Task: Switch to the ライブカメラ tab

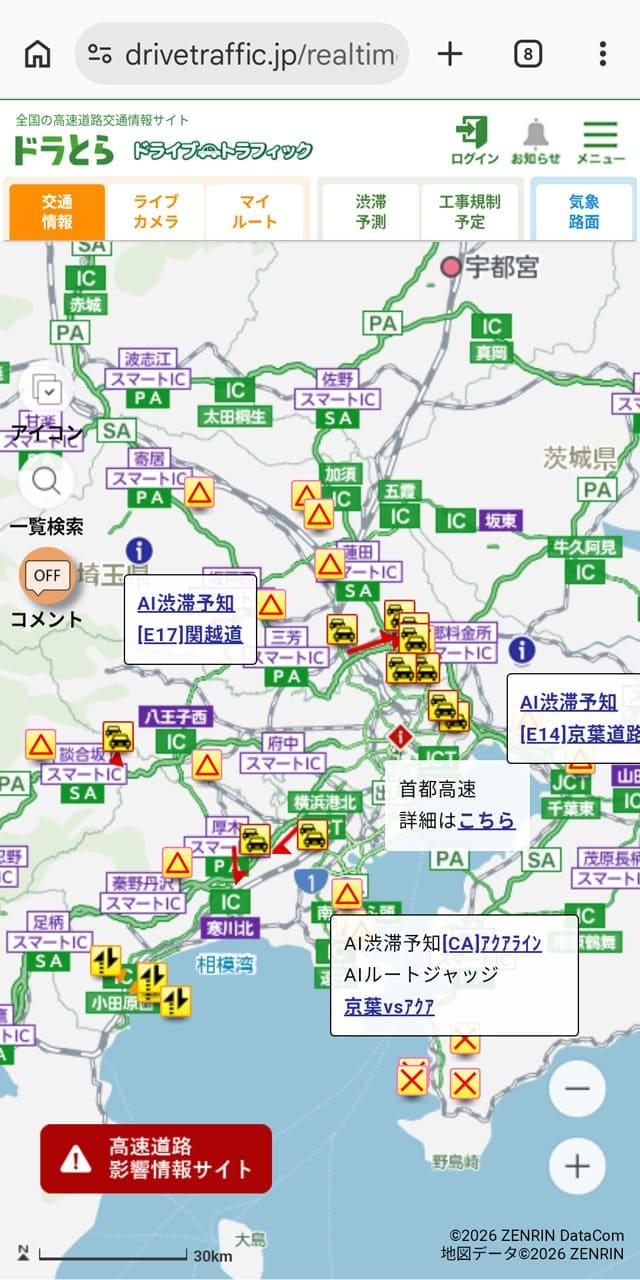Action: coord(155,211)
